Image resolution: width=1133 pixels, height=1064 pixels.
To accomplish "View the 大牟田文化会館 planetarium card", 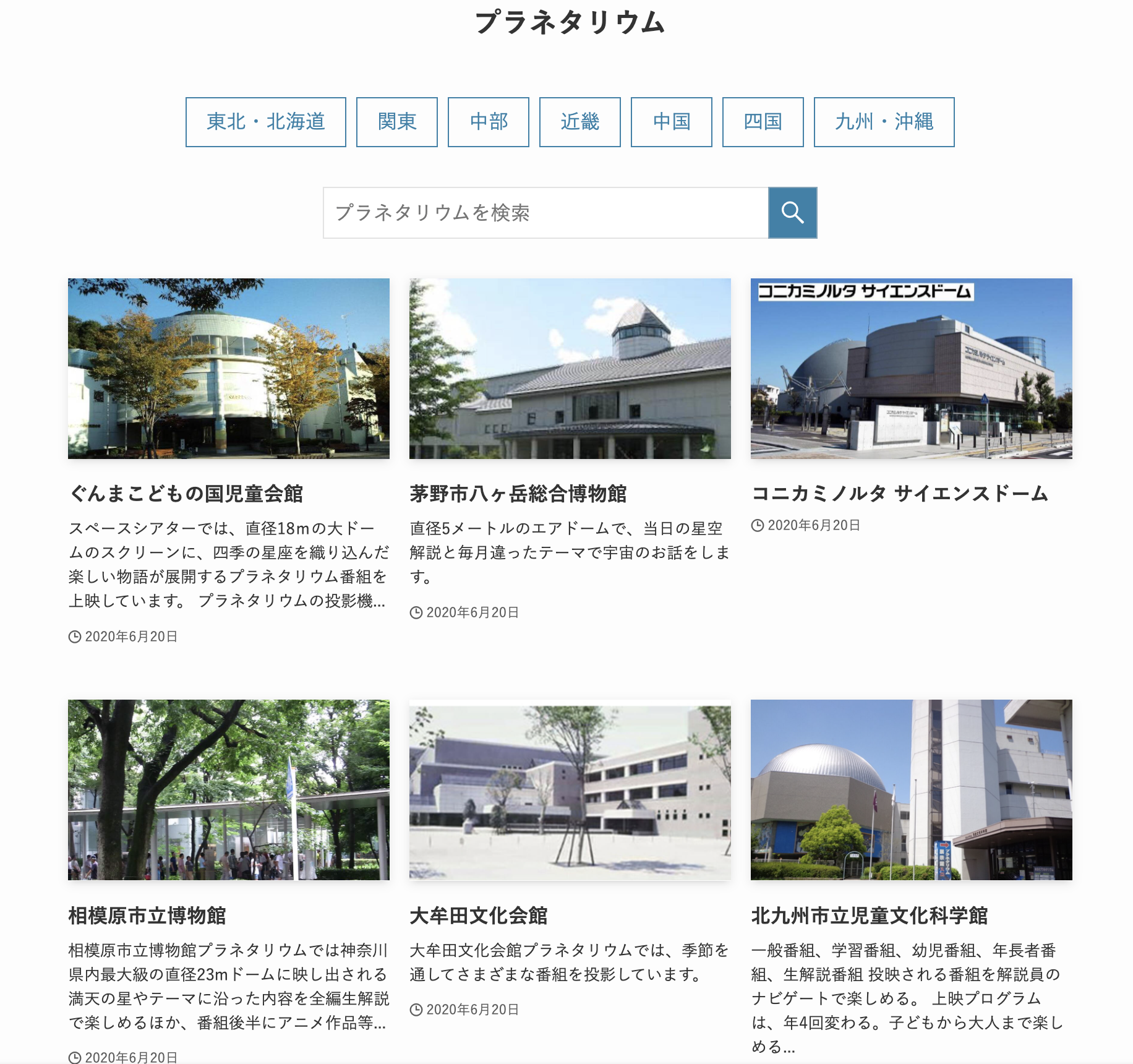I will (479, 916).
